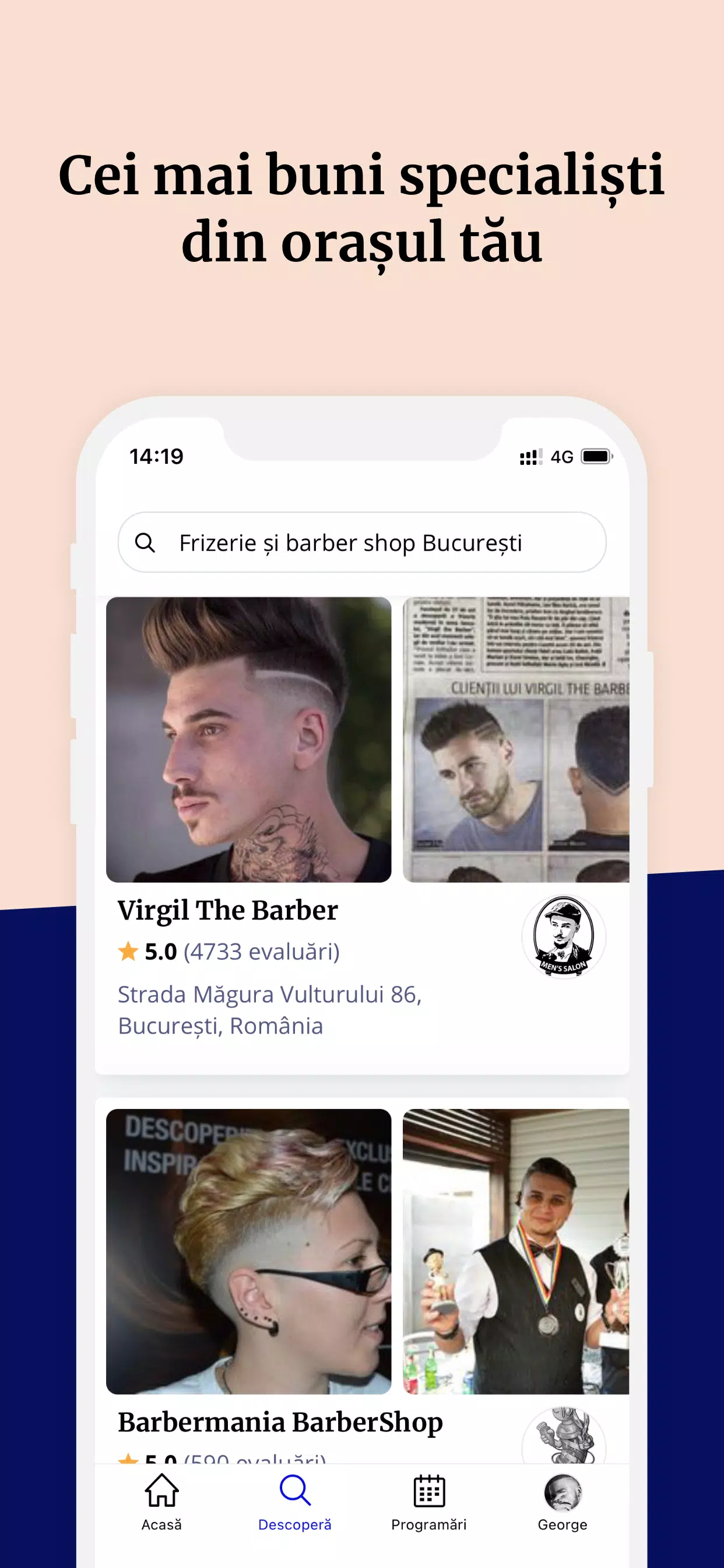Tap the battery indicator in the status bar
This screenshot has width=724, height=1568.
(596, 457)
